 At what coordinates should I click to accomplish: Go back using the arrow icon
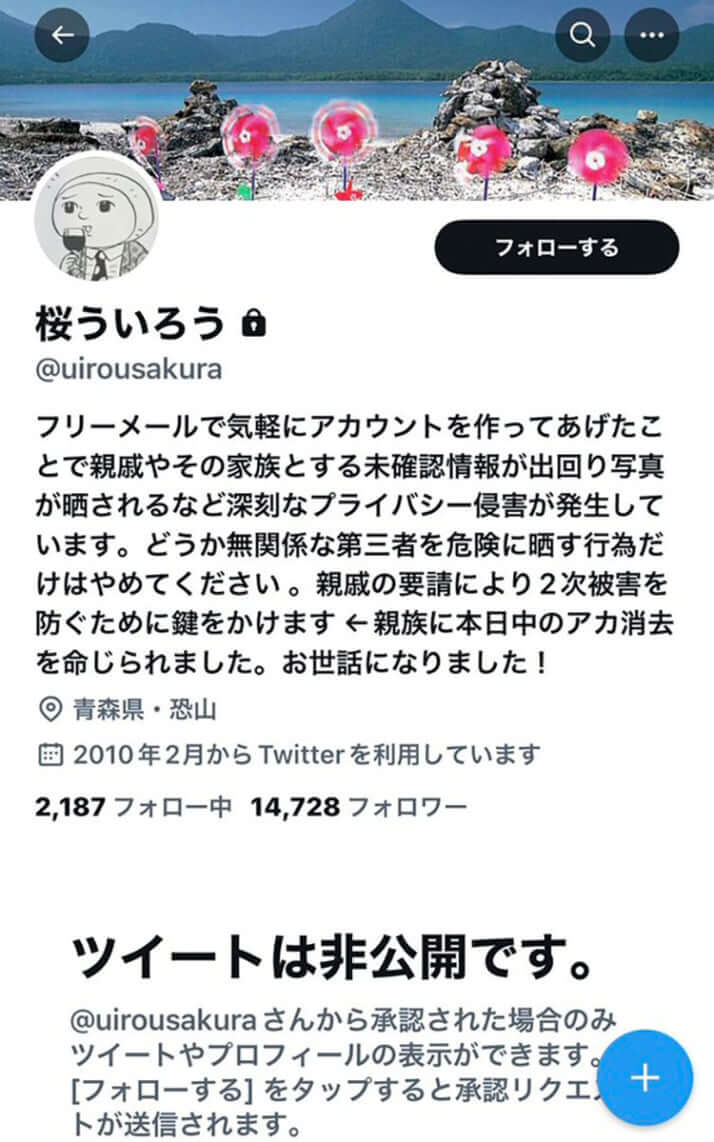(x=63, y=35)
